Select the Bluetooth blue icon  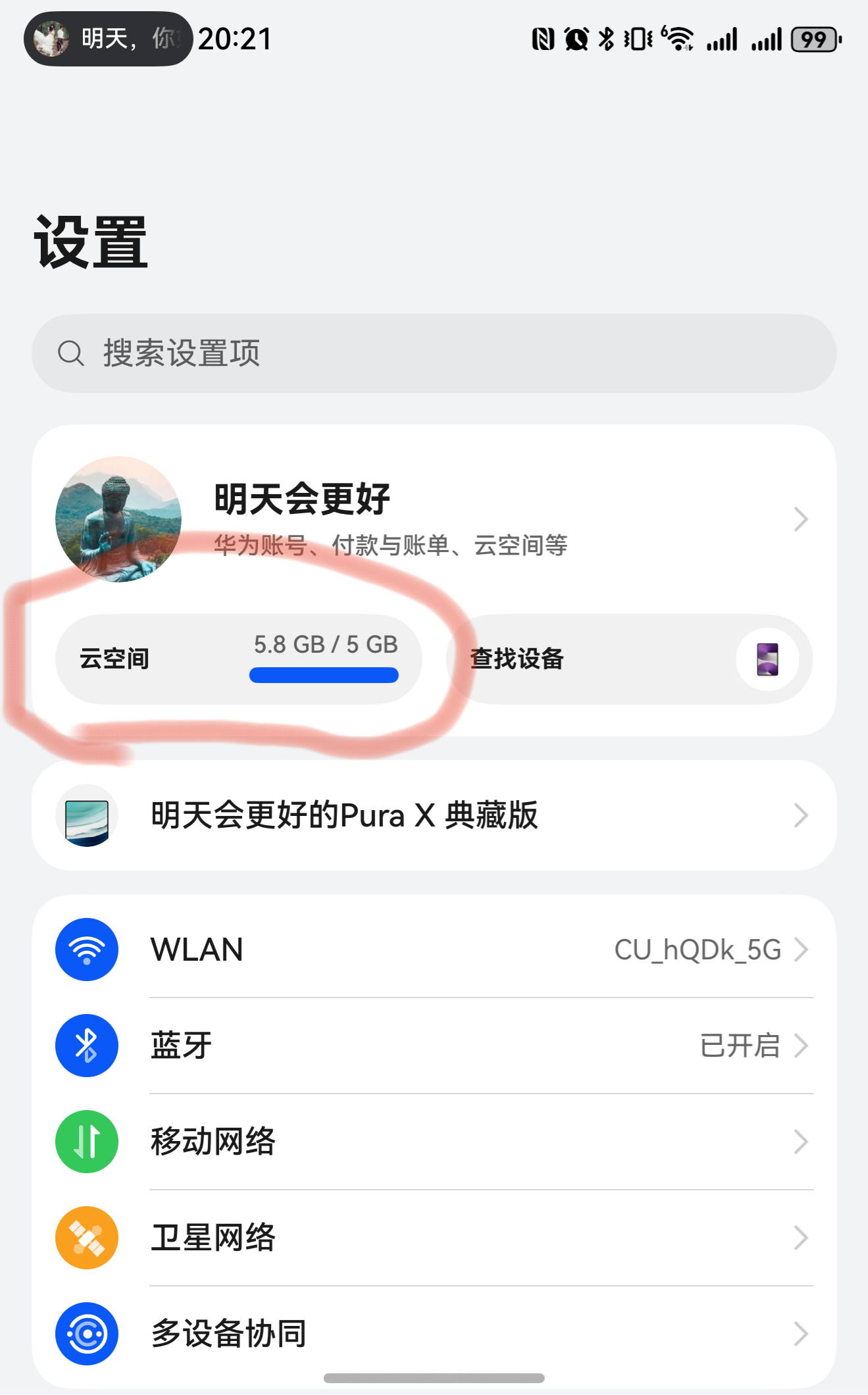(86, 1046)
